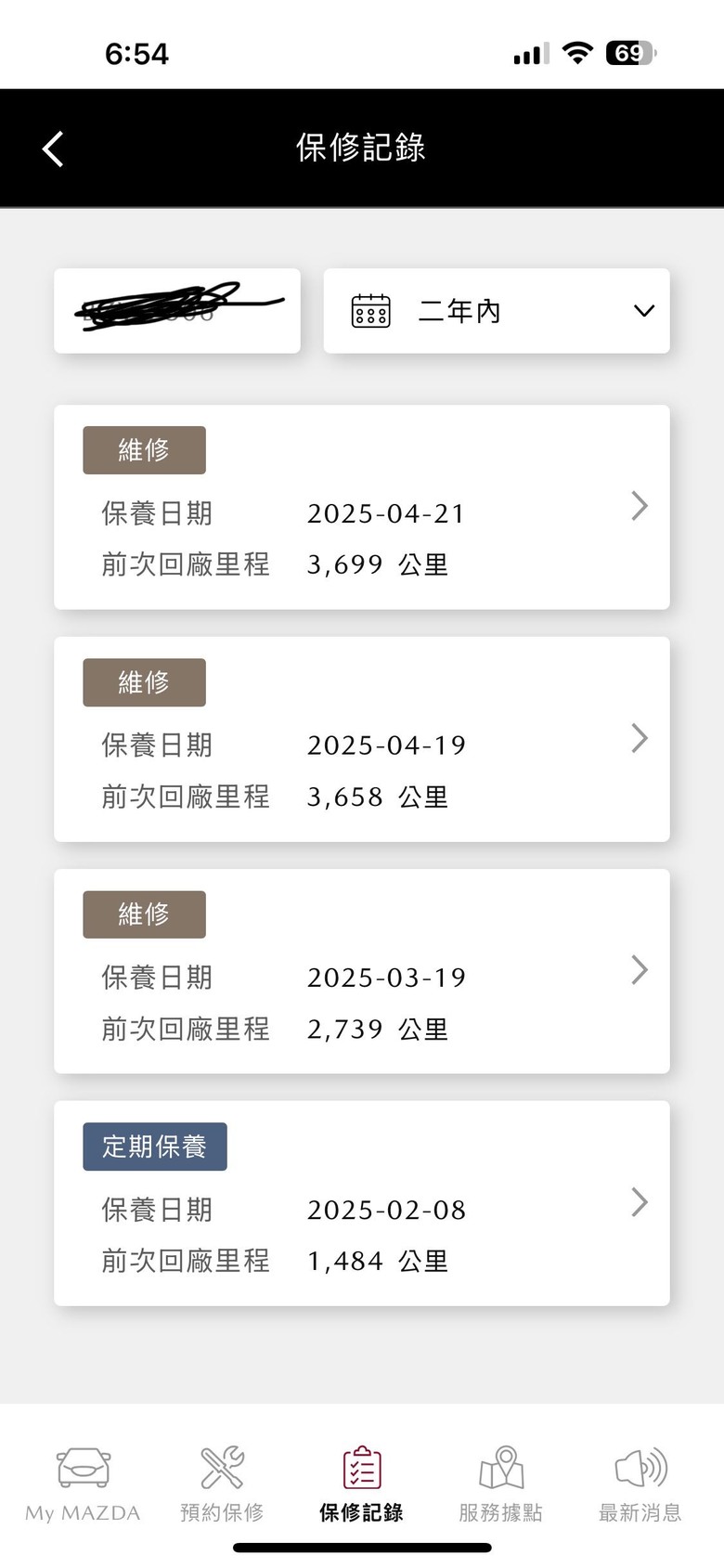Image resolution: width=724 pixels, height=1568 pixels.
Task: Go to the 服務據點 tab
Action: (501, 1484)
